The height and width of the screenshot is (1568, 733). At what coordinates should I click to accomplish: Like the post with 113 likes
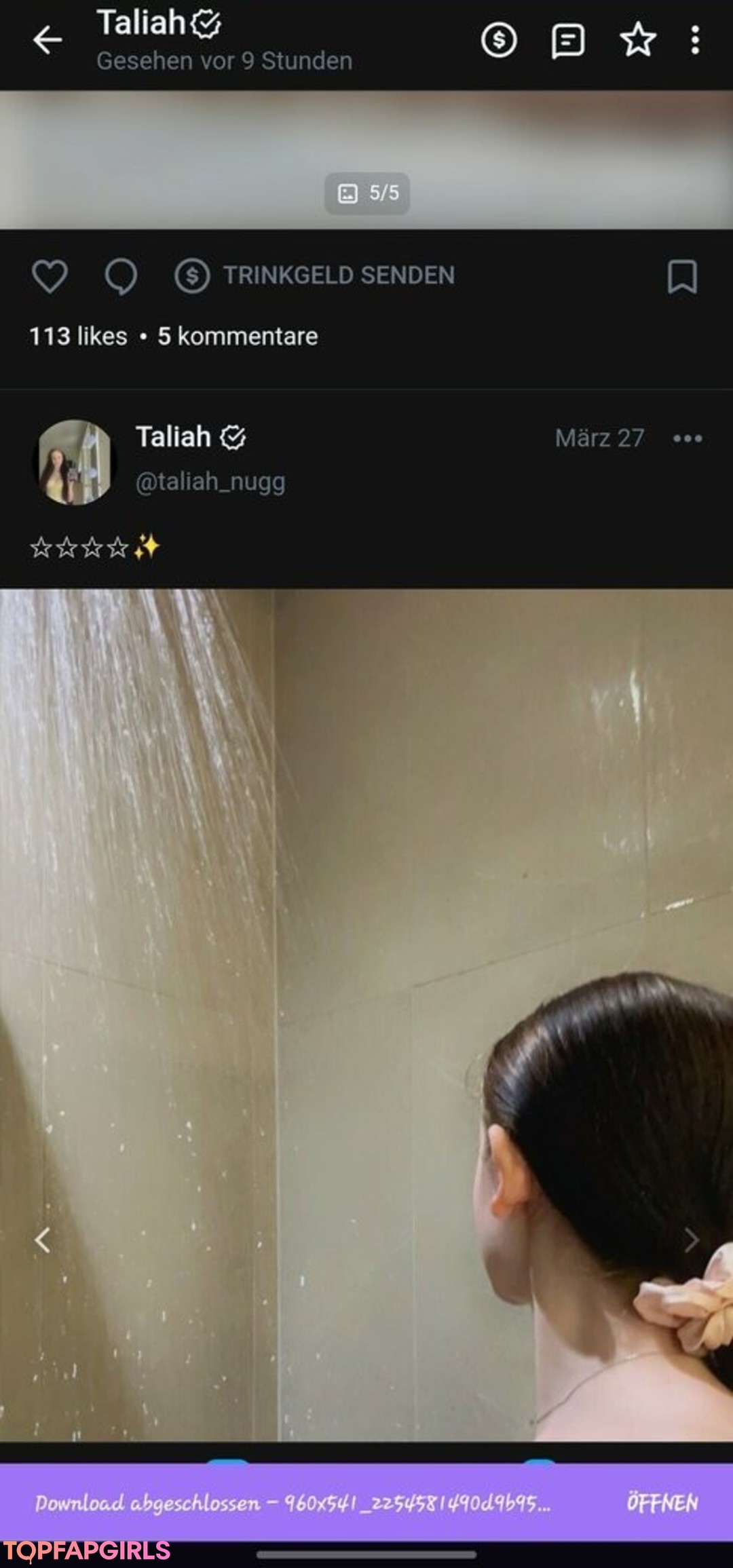[50, 276]
